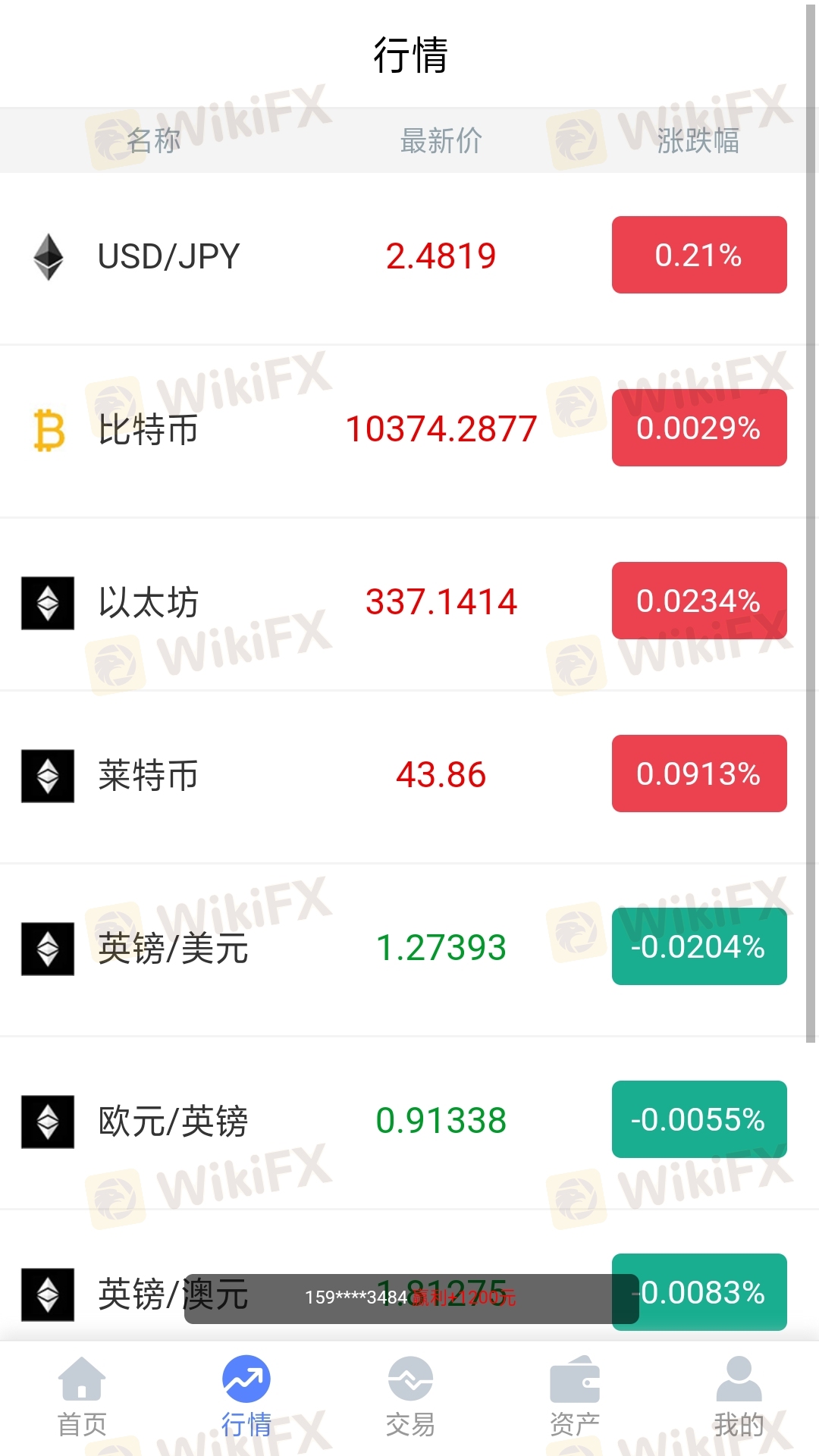Open the 英镑/澳元 pair row

[403, 1276]
